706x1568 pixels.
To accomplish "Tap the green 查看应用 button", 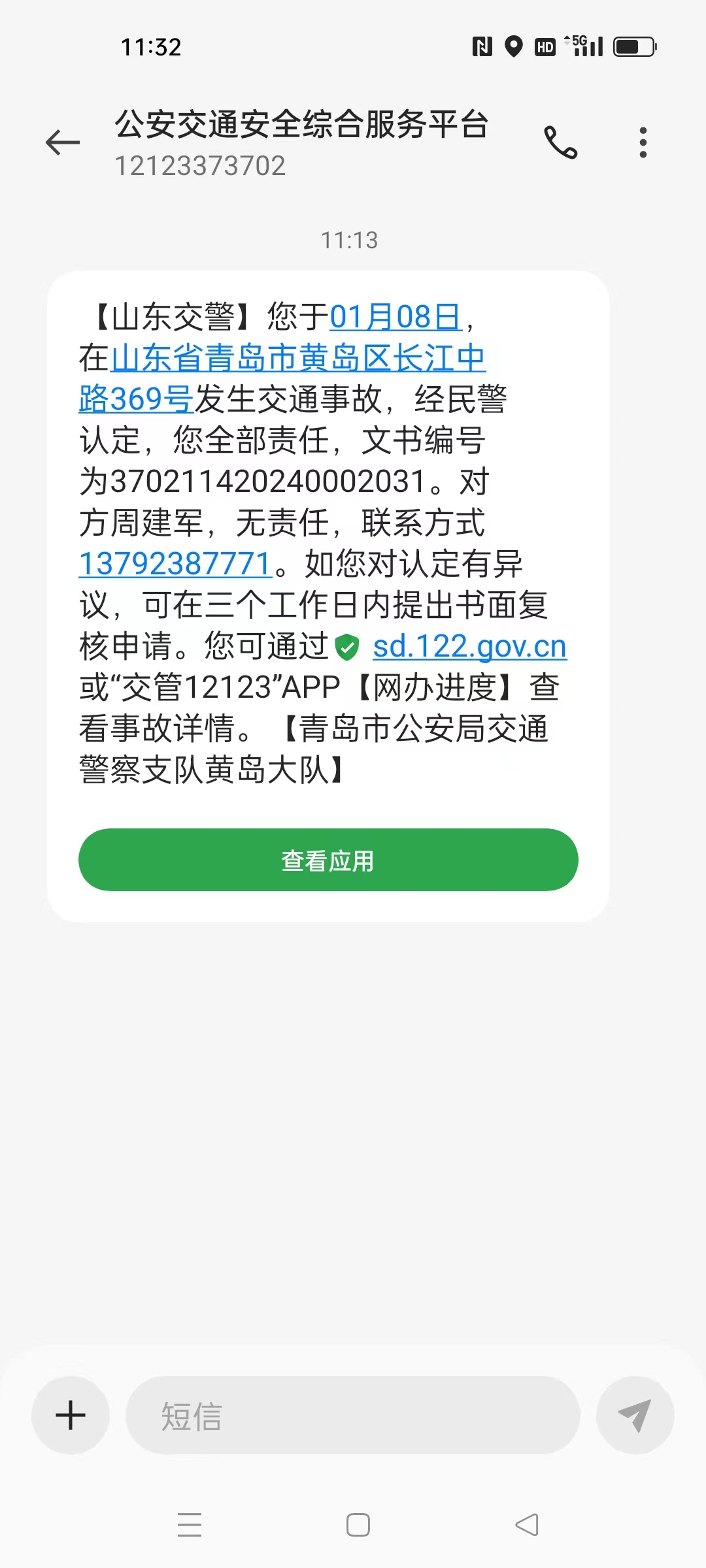I will (x=328, y=860).
